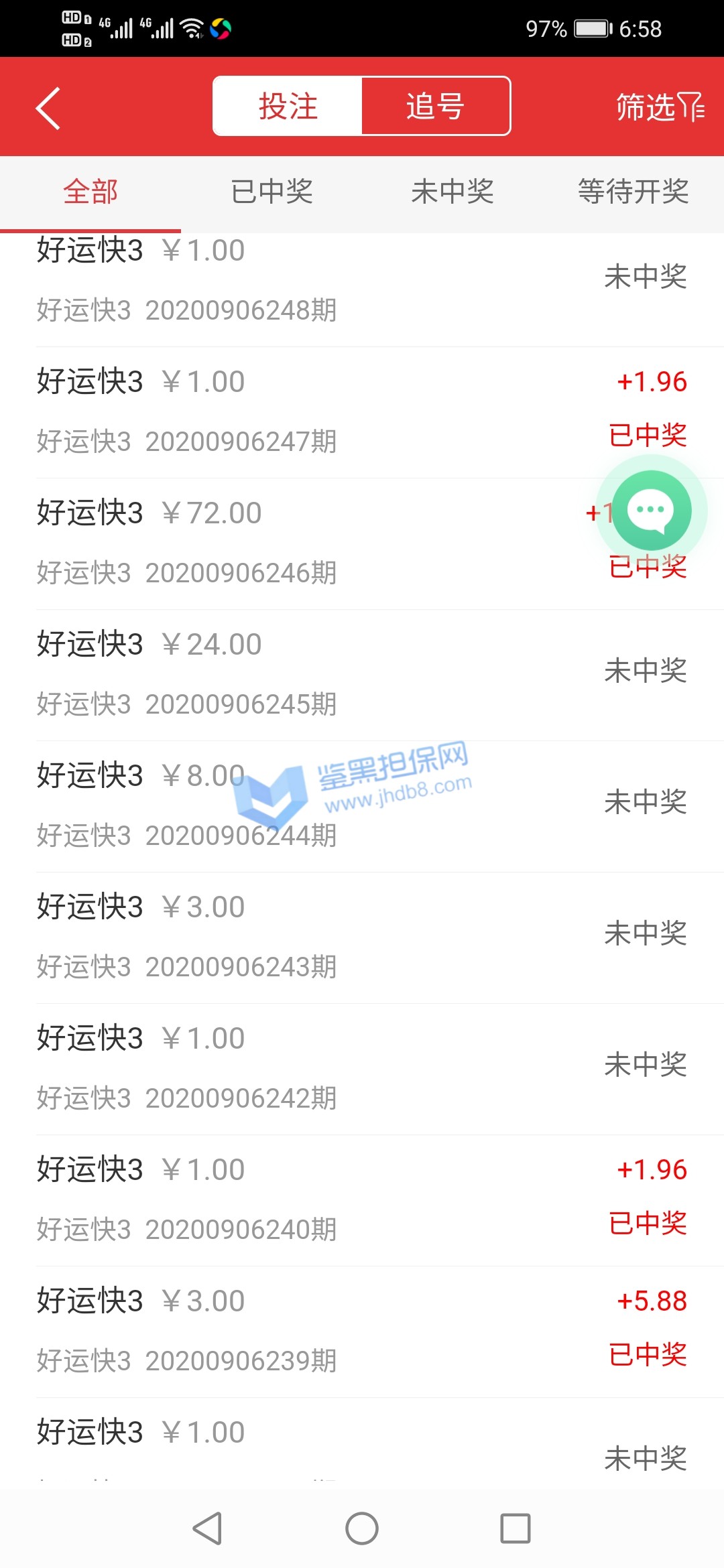This screenshot has height=1568, width=724.
Task: Switch to the 追号 segment
Action: click(x=436, y=107)
